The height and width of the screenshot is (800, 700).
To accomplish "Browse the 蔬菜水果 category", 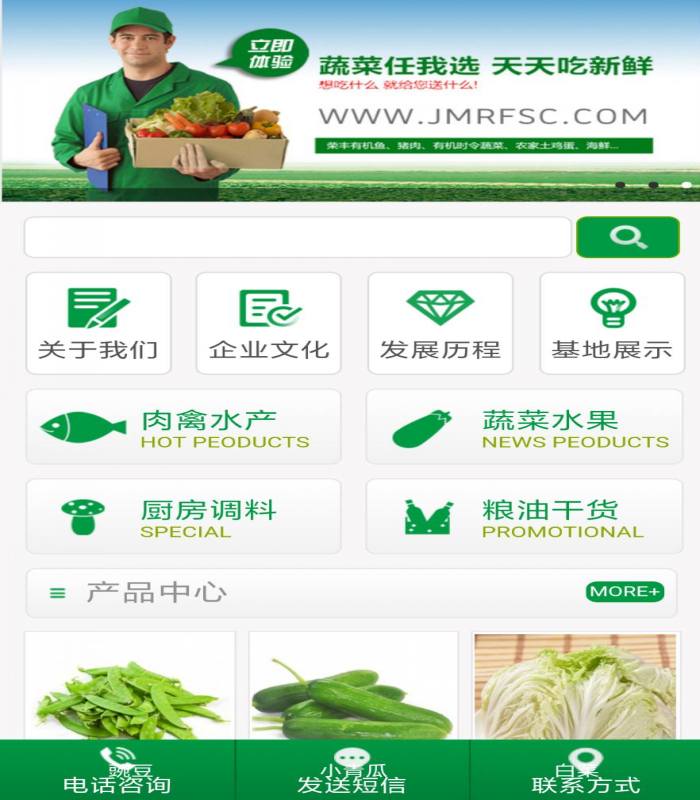I will point(524,427).
